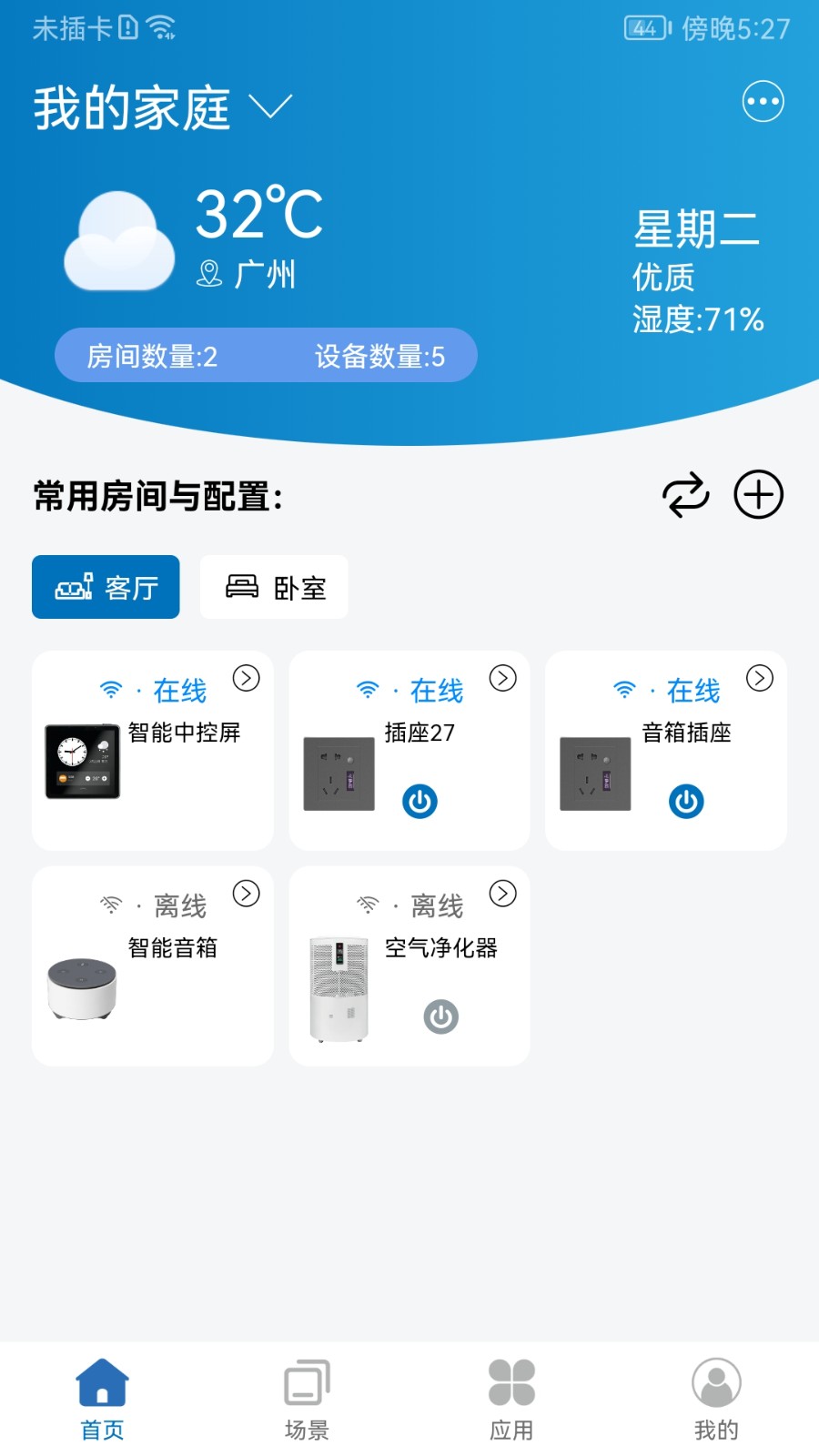The image size is (819, 1456).
Task: Open the add device plus icon
Action: coord(758,495)
